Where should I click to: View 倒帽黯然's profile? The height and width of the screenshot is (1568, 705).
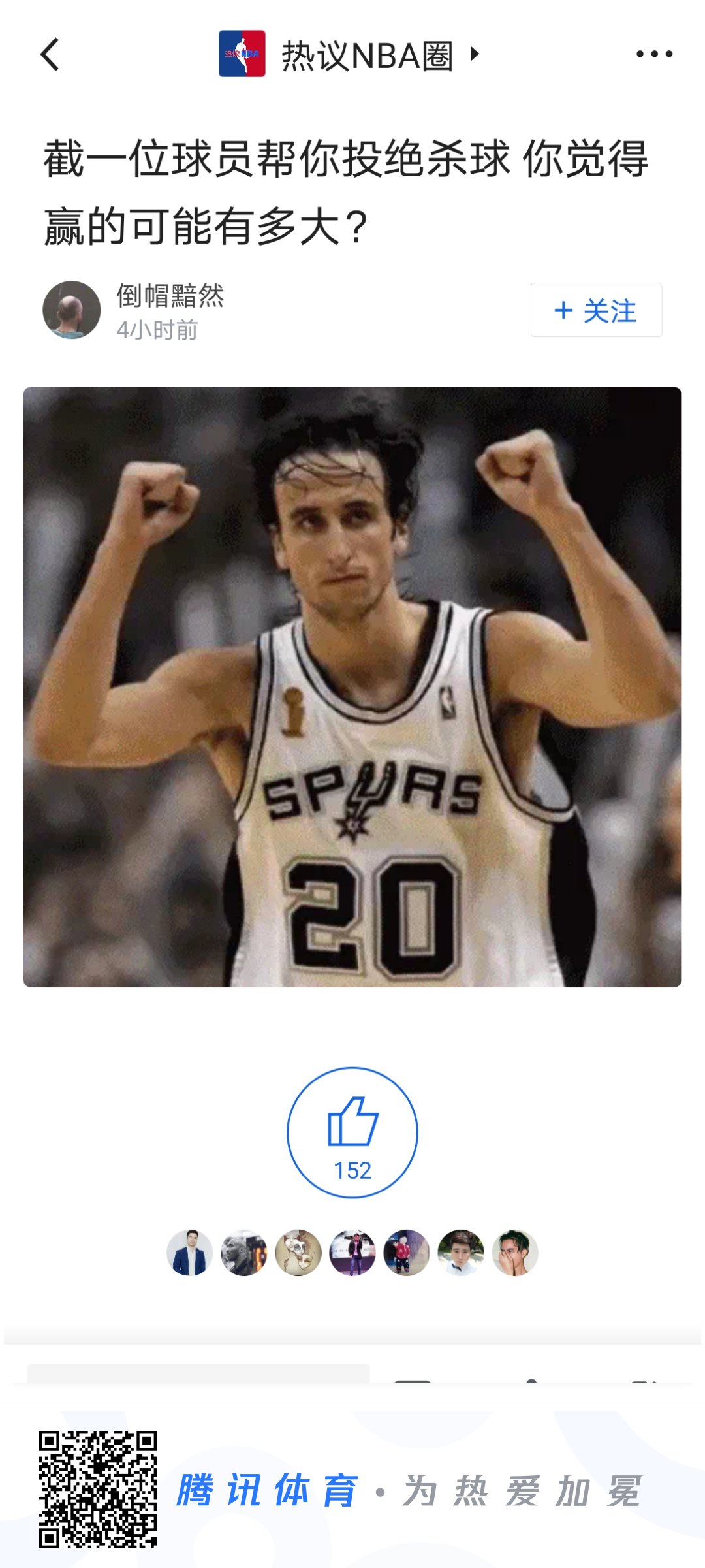coord(72,310)
